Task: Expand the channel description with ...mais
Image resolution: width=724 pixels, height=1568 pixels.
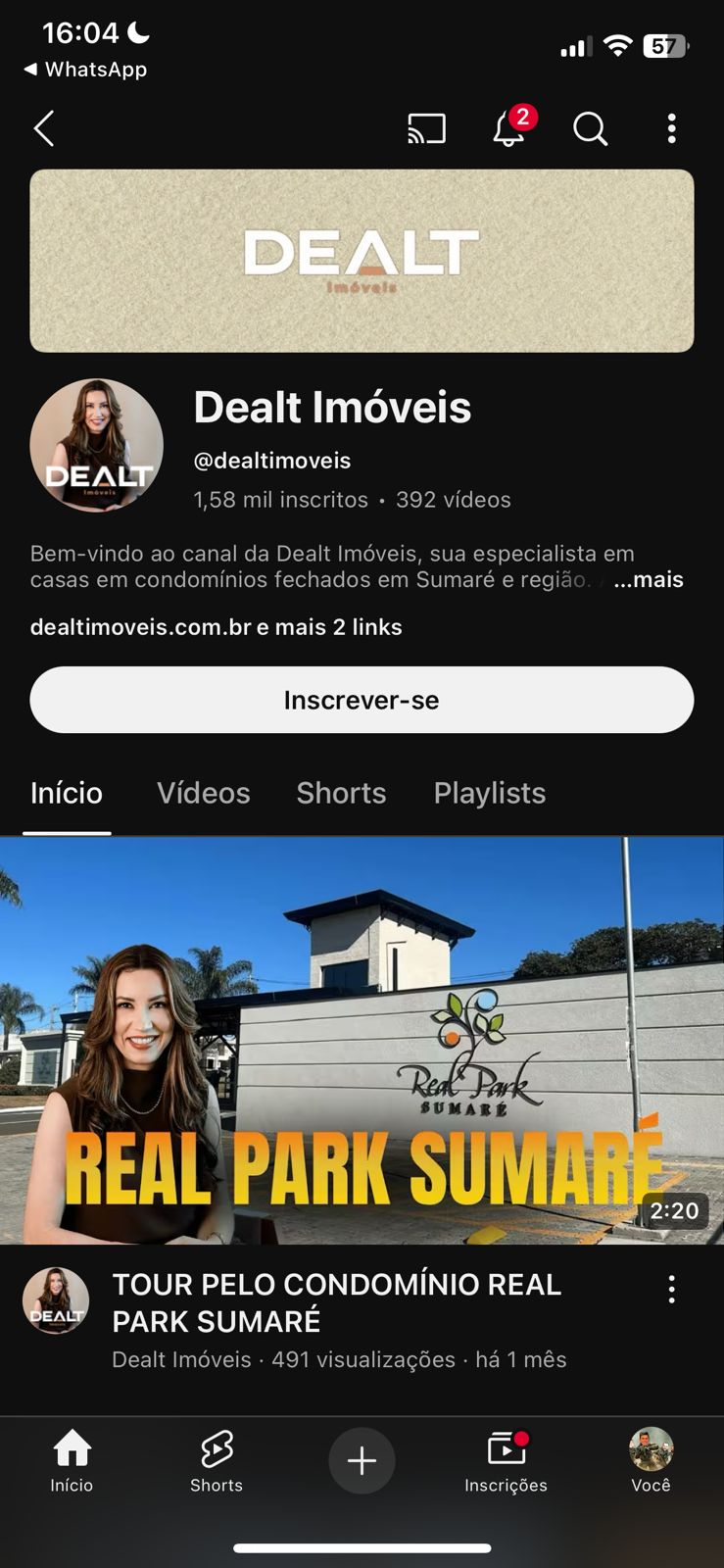Action: point(648,579)
